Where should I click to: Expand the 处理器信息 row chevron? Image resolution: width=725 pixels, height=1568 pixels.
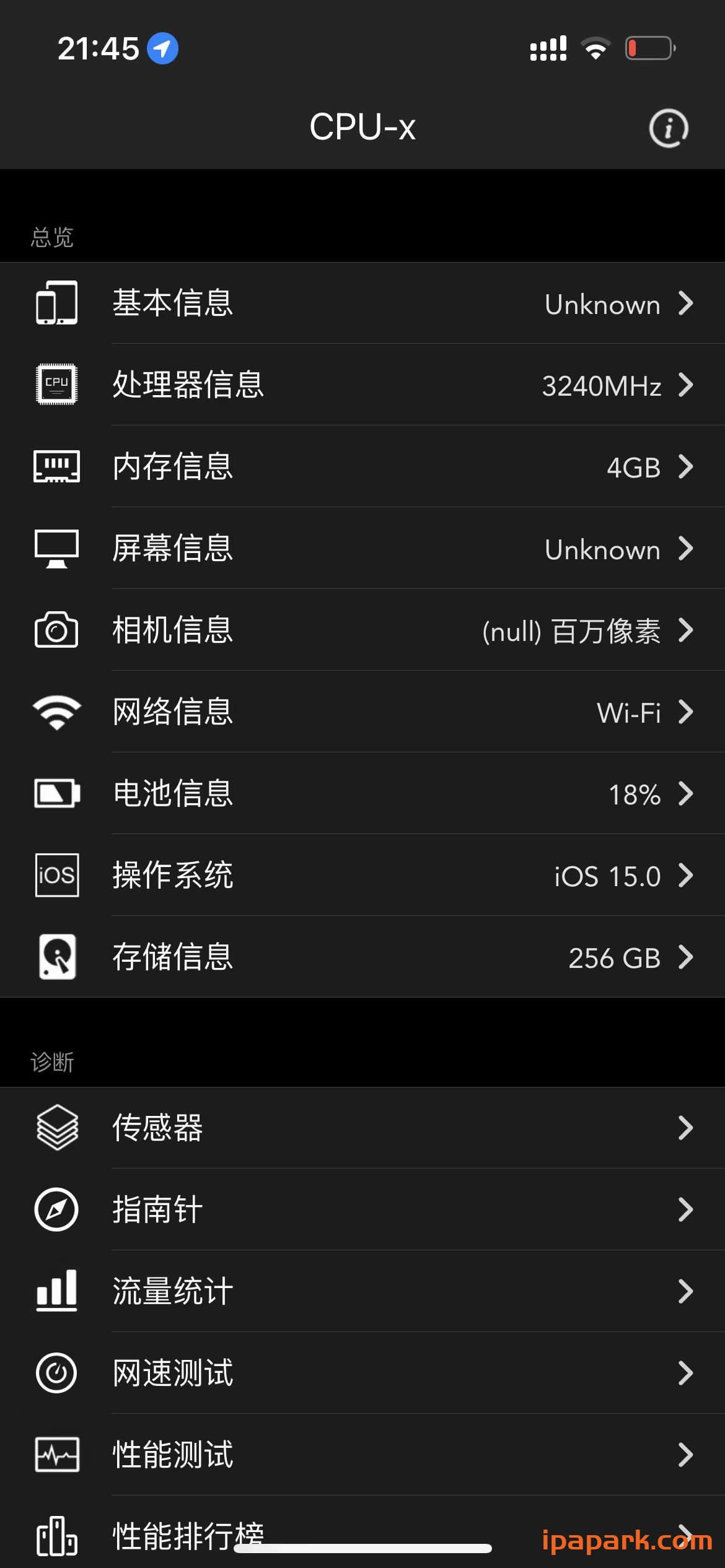(687, 386)
